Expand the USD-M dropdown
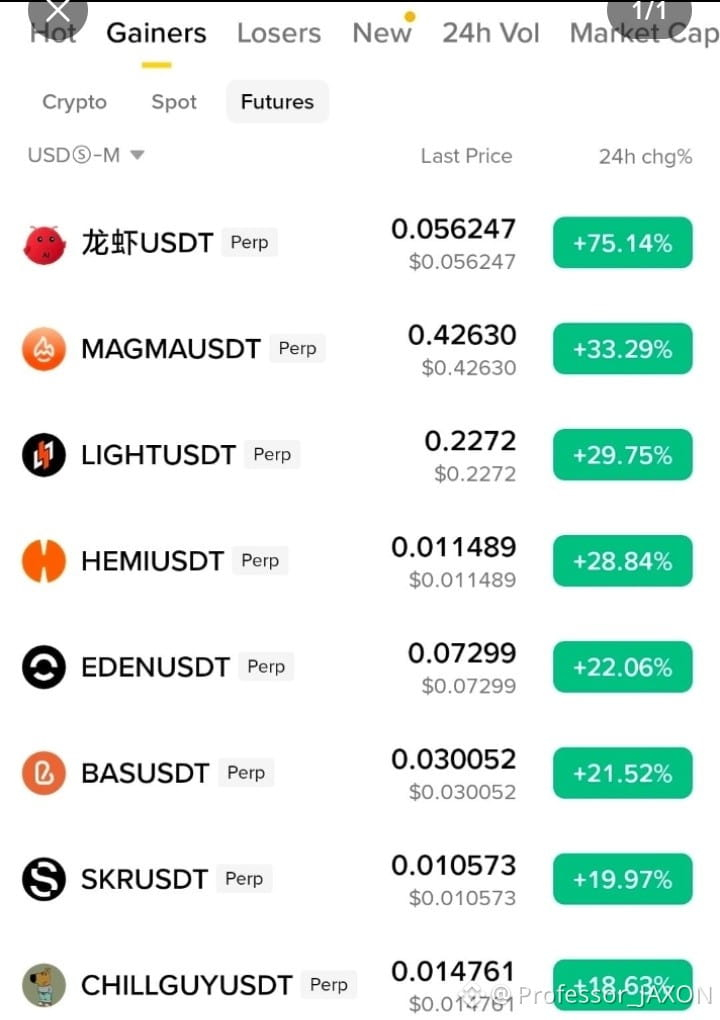The width and height of the screenshot is (720, 1020). tap(85, 155)
